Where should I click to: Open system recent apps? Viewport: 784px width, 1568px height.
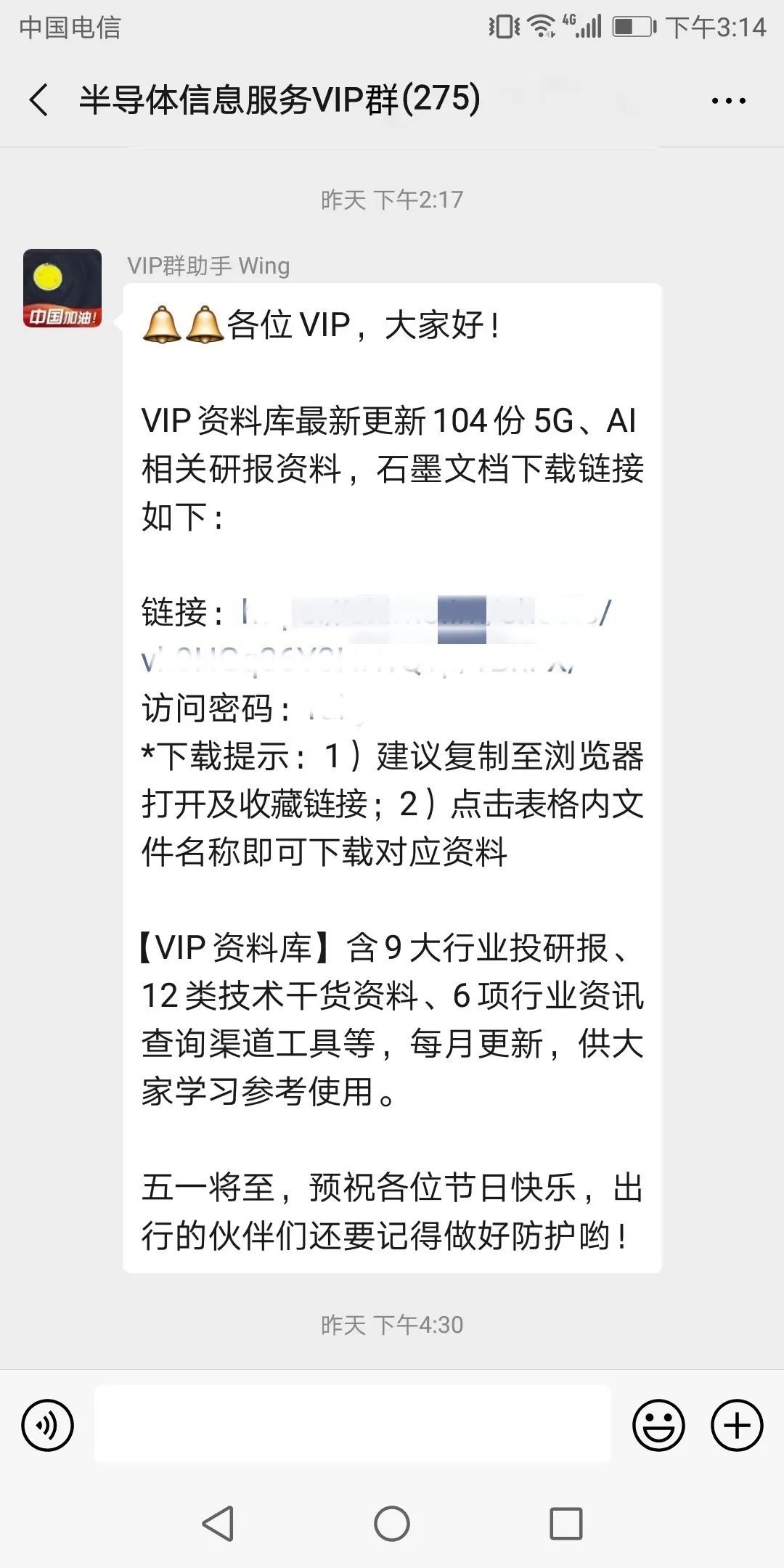565,1524
